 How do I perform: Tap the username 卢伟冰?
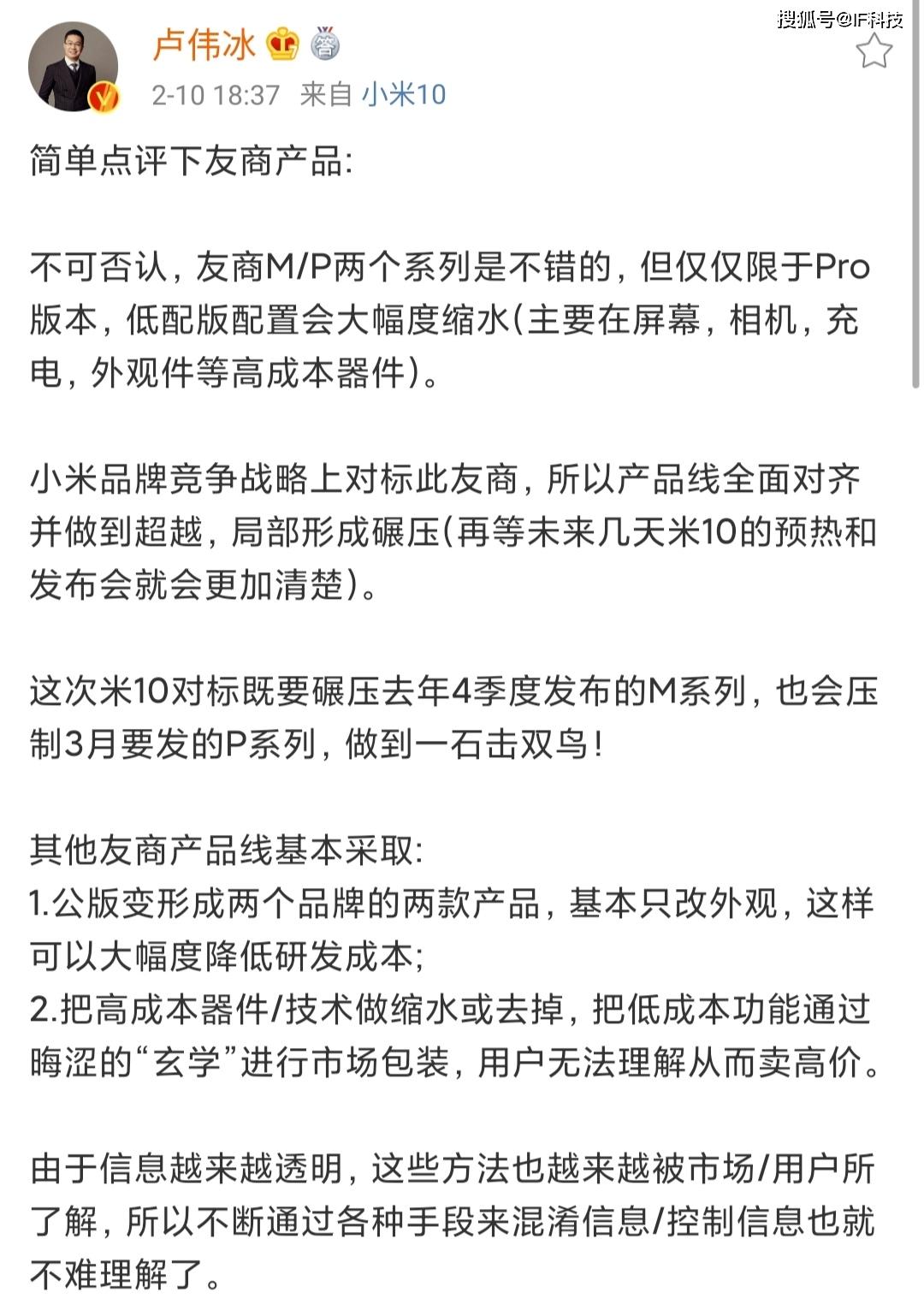(x=204, y=44)
